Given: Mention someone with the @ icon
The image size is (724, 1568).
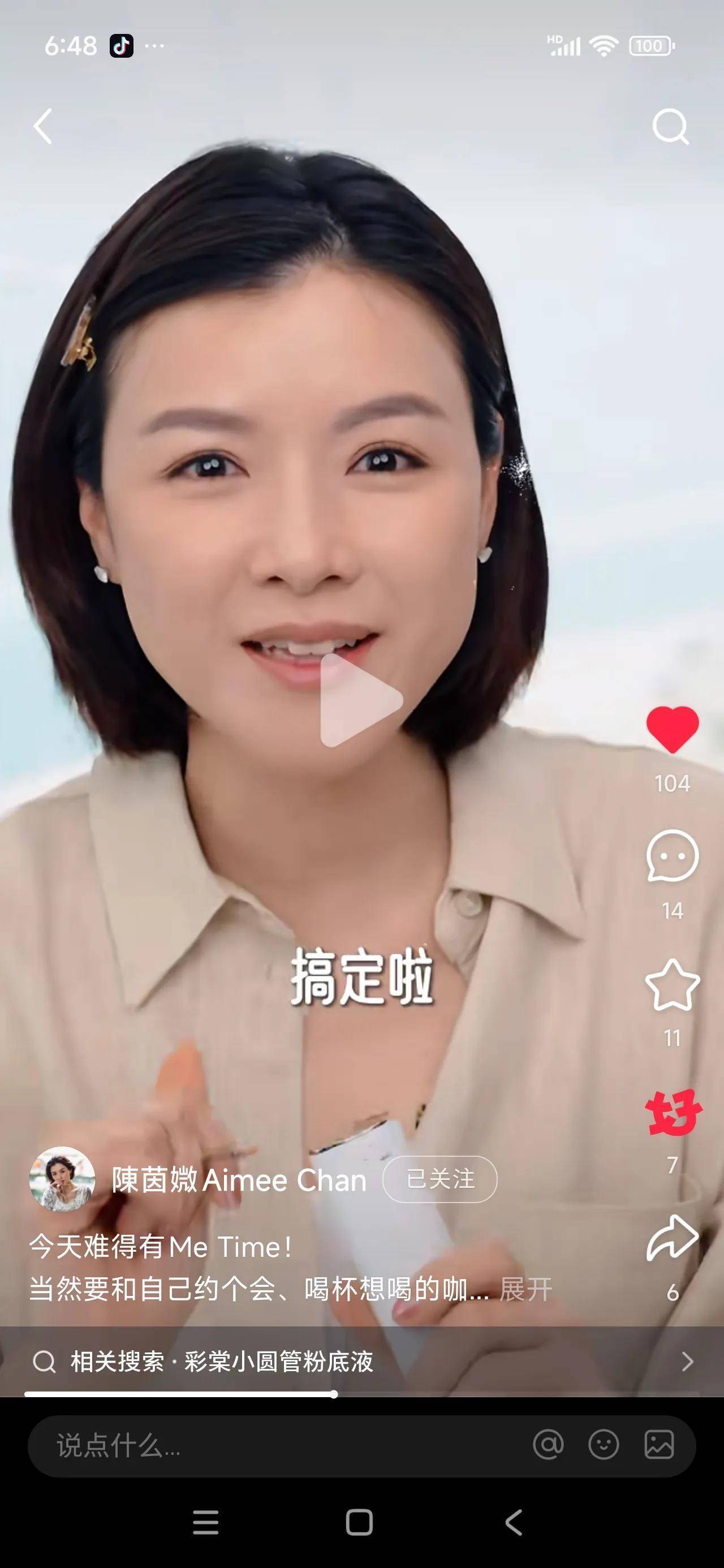Looking at the screenshot, I should pos(548,1445).
